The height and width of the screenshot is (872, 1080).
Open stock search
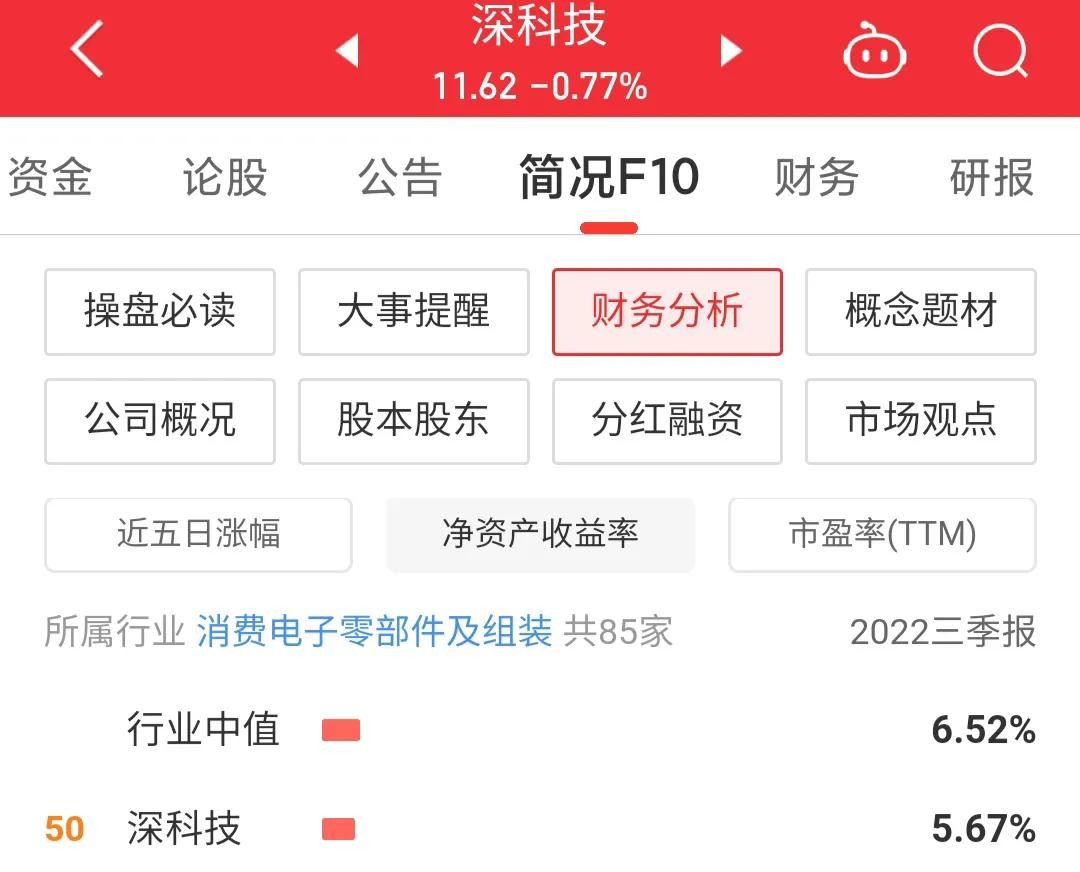[1000, 50]
